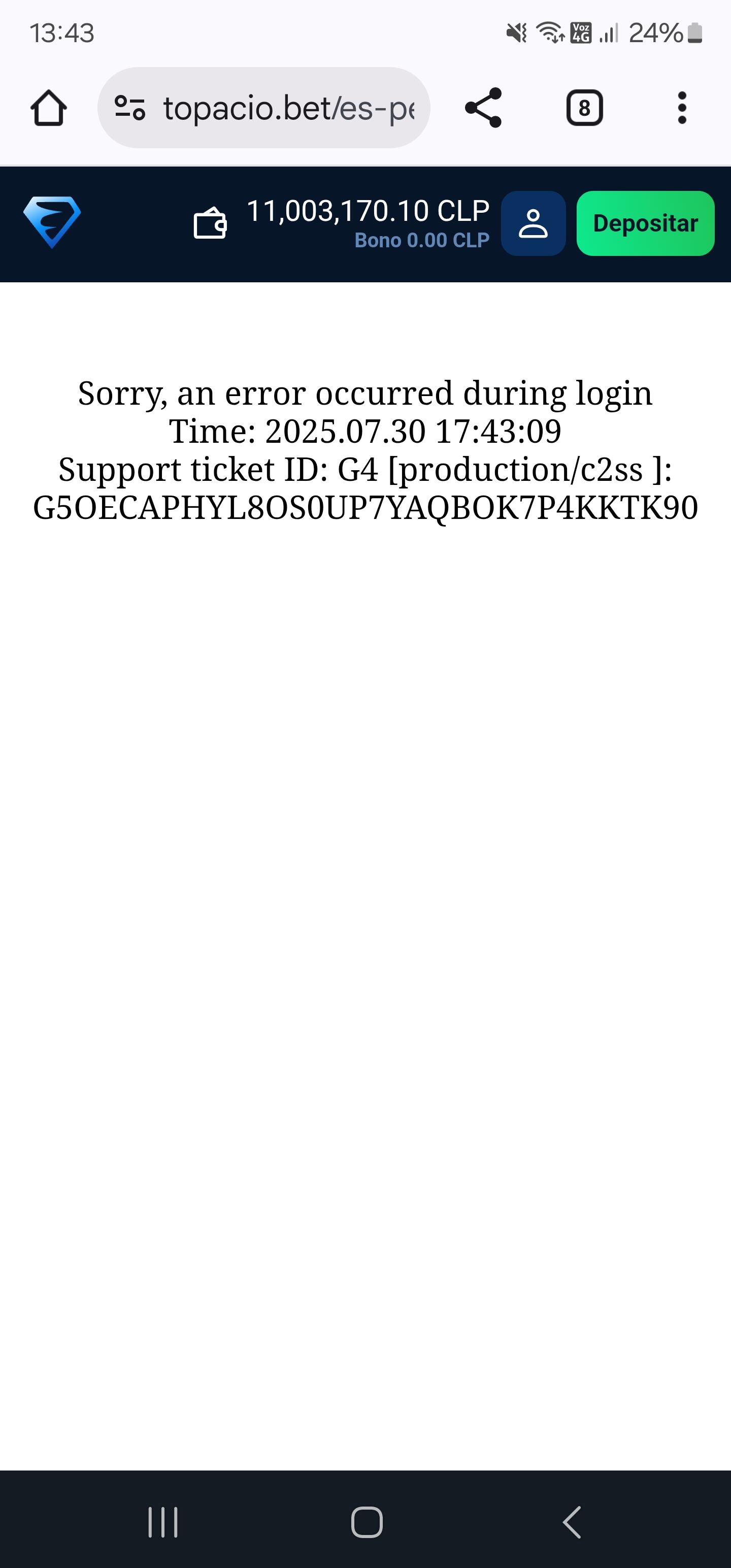The width and height of the screenshot is (731, 1568).
Task: Tap the green Depositar button
Action: click(645, 223)
